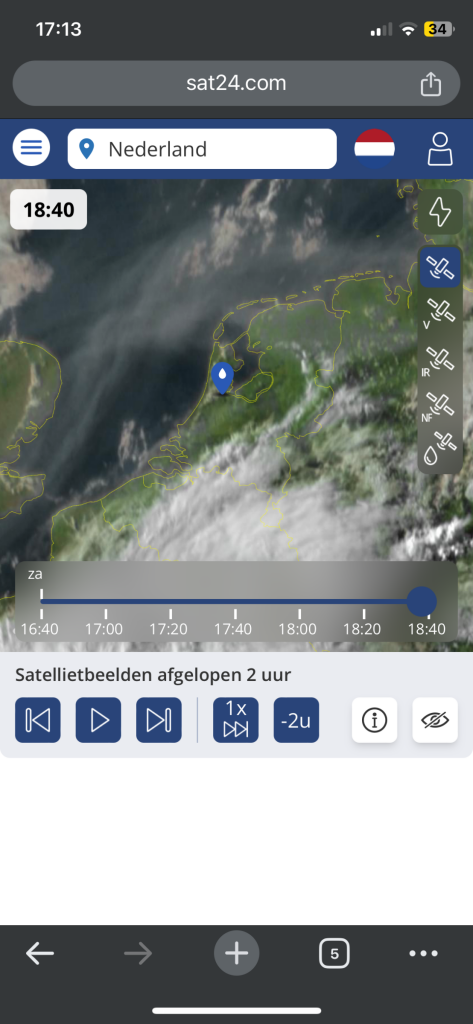Share the page from the address bar
This screenshot has width=473, height=1024.
click(431, 84)
